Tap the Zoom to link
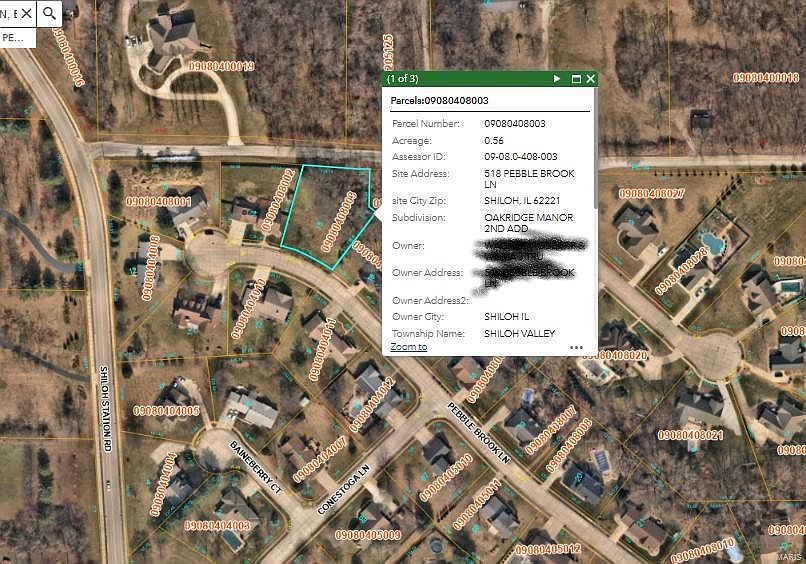The image size is (806, 564). [408, 347]
